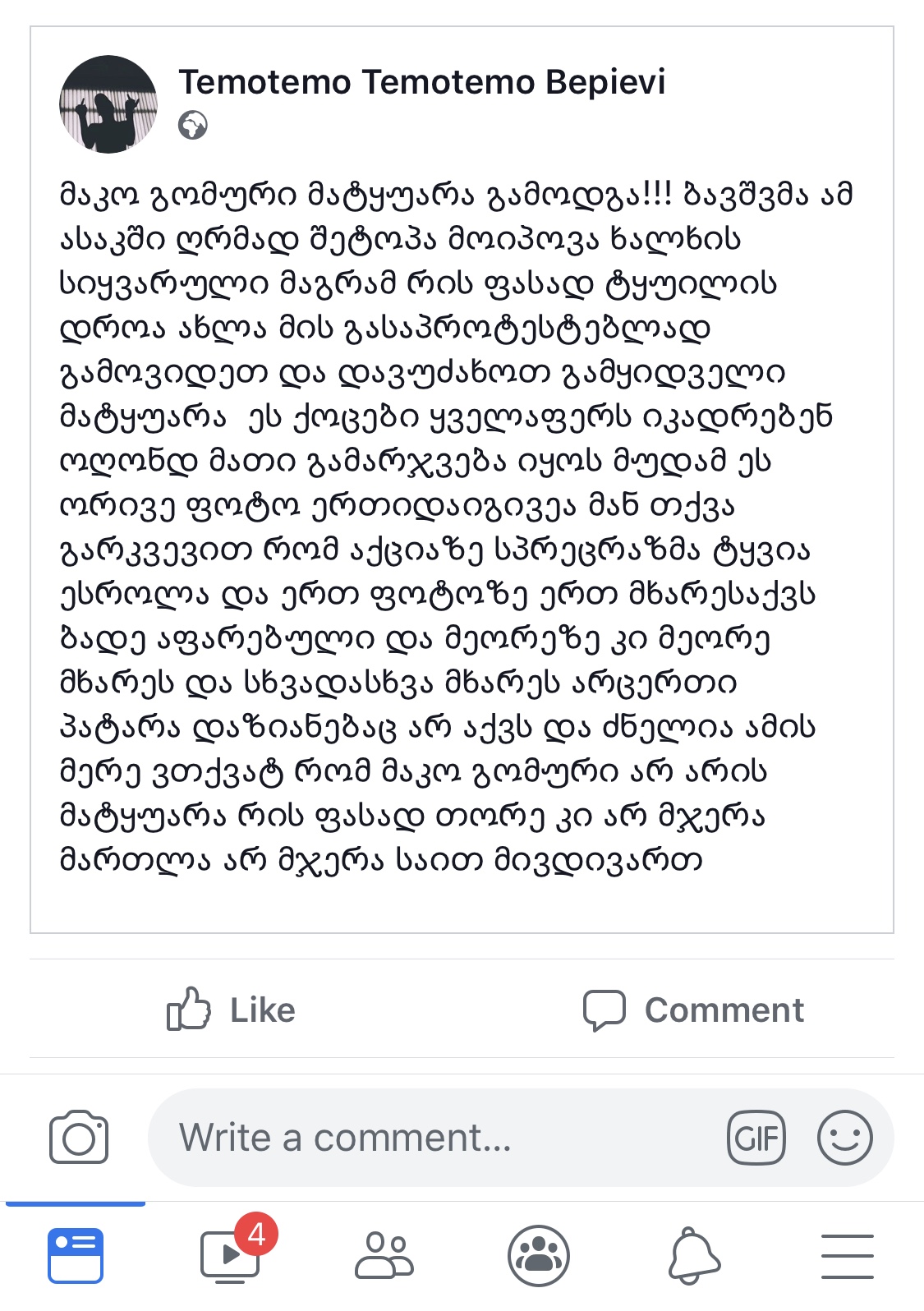Open the Groups tab
The width and height of the screenshot is (924, 1311).
click(x=539, y=1255)
